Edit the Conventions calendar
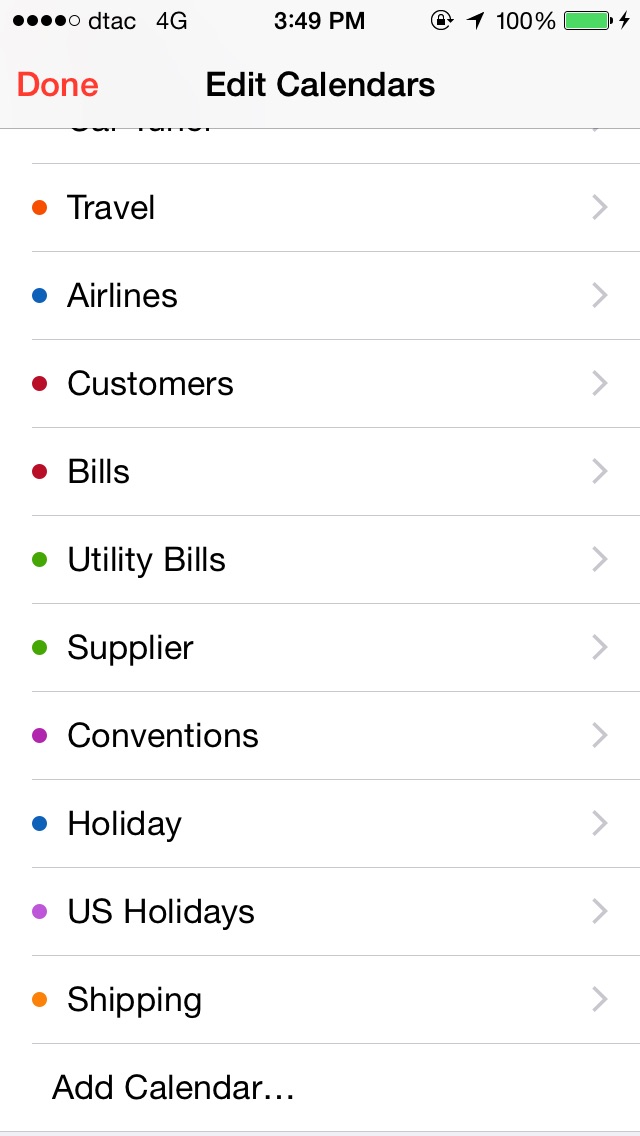This screenshot has width=640, height=1136. click(320, 736)
